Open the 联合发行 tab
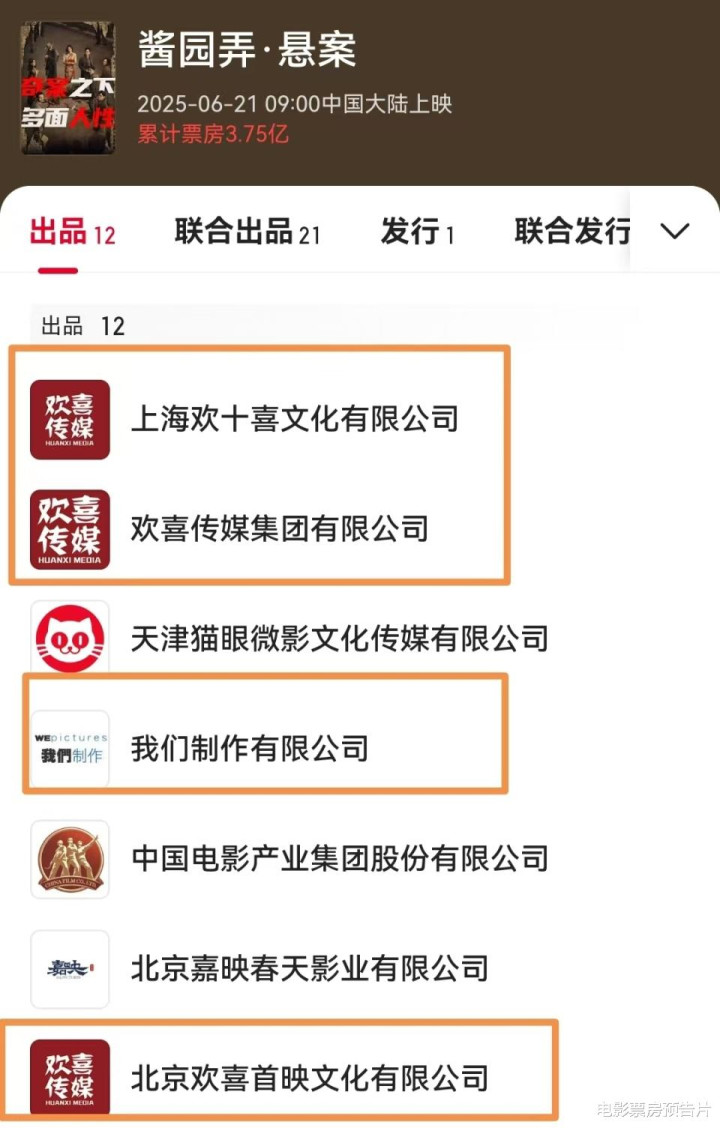This screenshot has height=1128, width=720. [572, 233]
